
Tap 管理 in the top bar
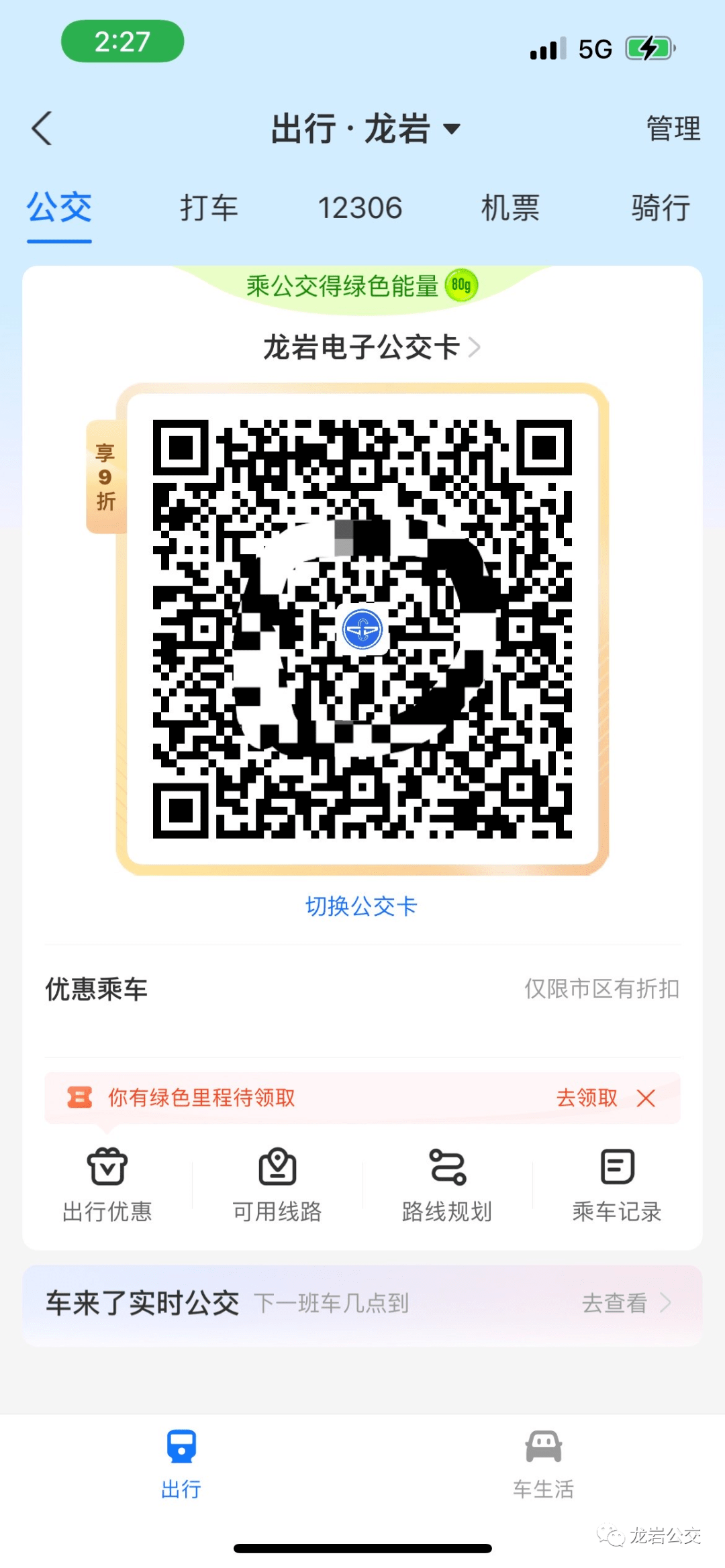click(673, 129)
